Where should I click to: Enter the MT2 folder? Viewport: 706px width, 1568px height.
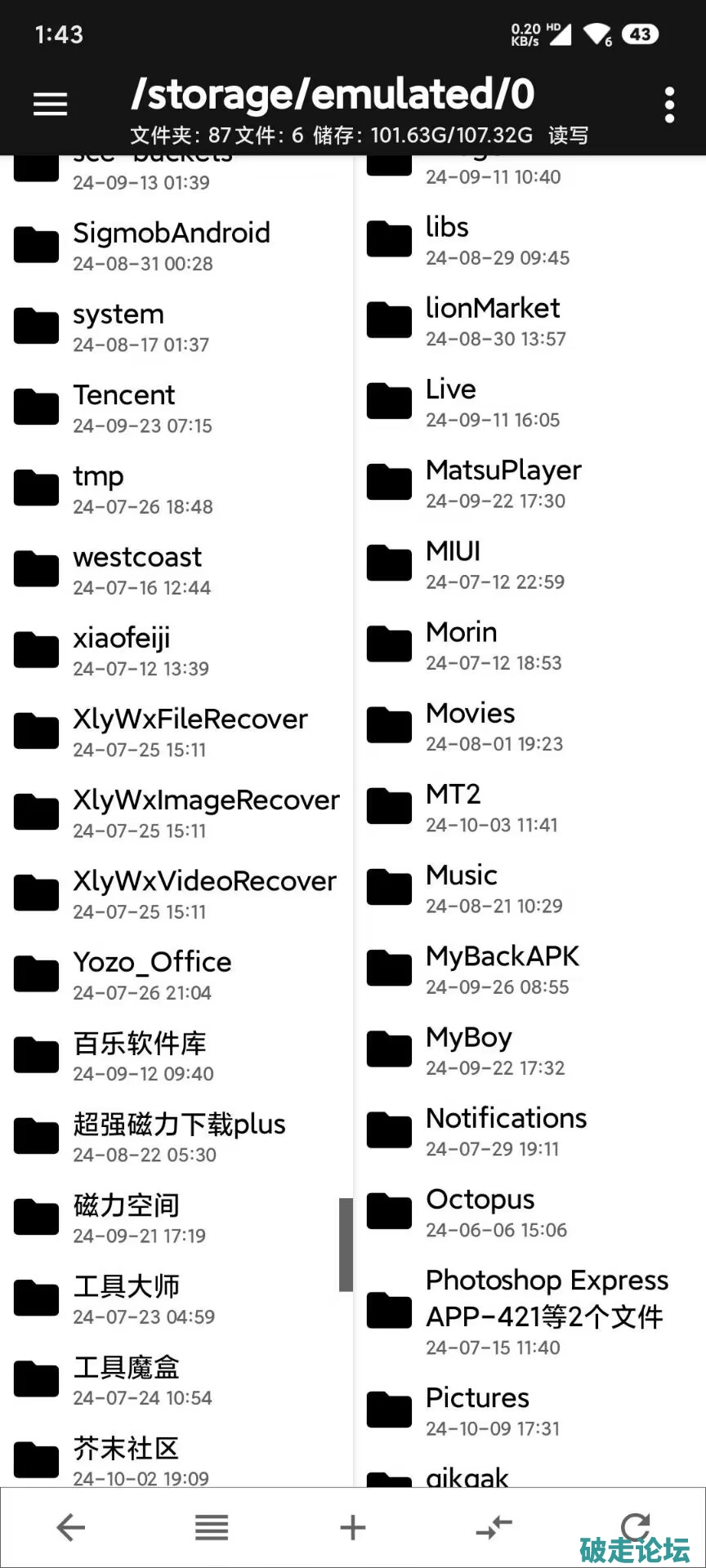[454, 807]
